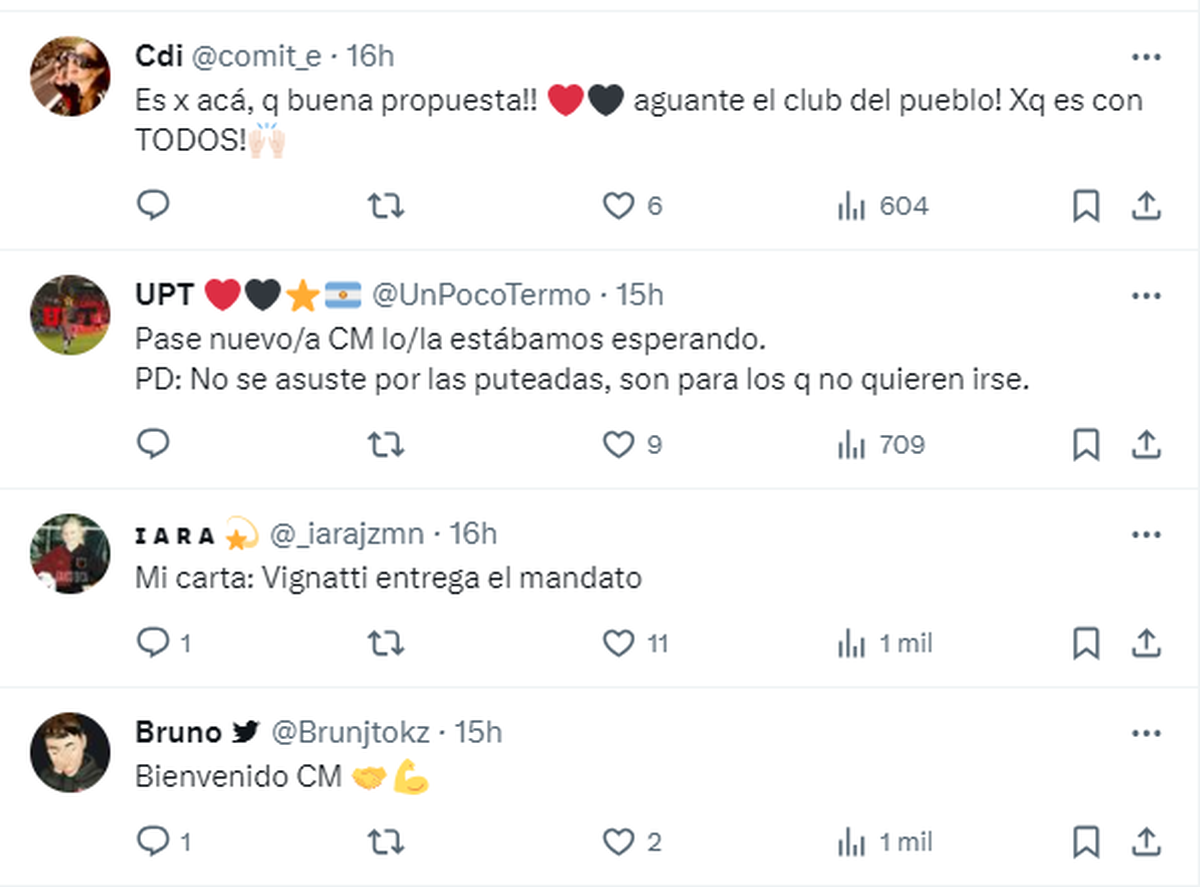Viewport: 1200px width, 887px height.
Task: Open the overflow menu on UPT's tweet
Action: tap(1146, 296)
